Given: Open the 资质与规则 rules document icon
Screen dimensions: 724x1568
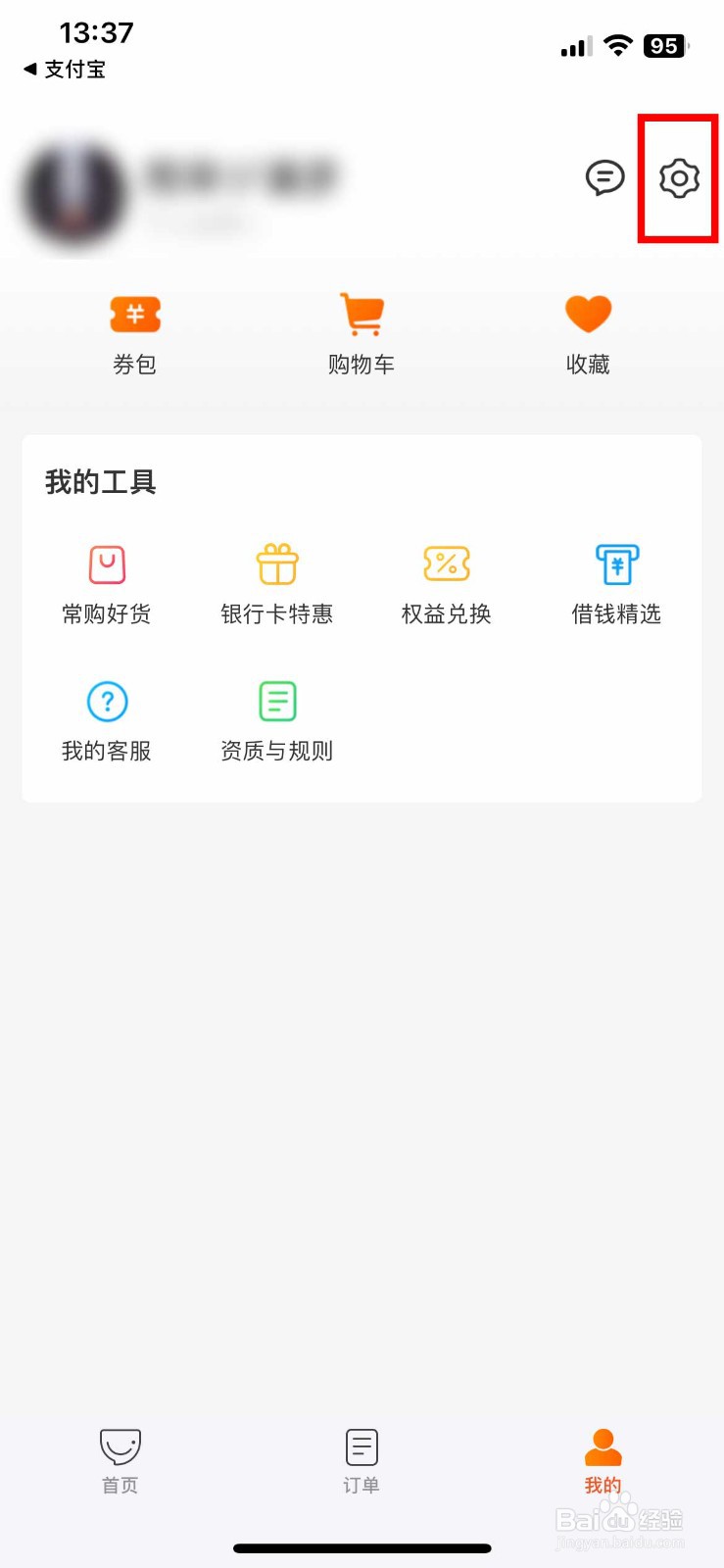Looking at the screenshot, I should pos(276,701).
